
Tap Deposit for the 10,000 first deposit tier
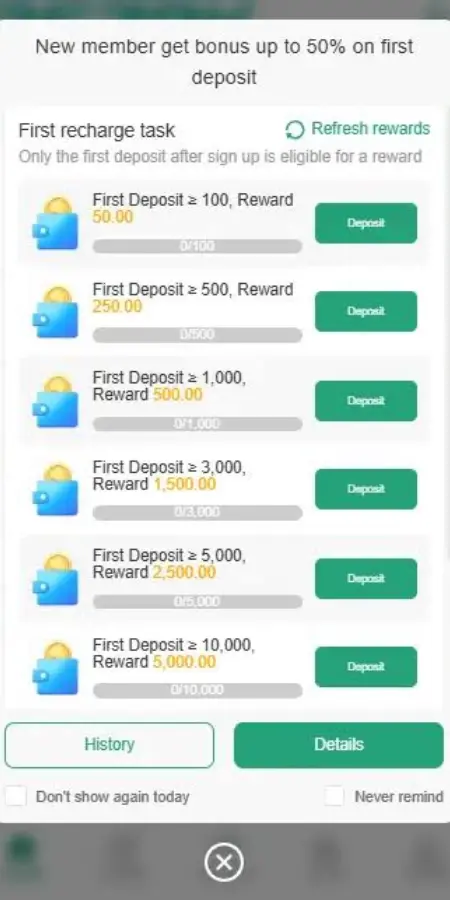click(366, 667)
